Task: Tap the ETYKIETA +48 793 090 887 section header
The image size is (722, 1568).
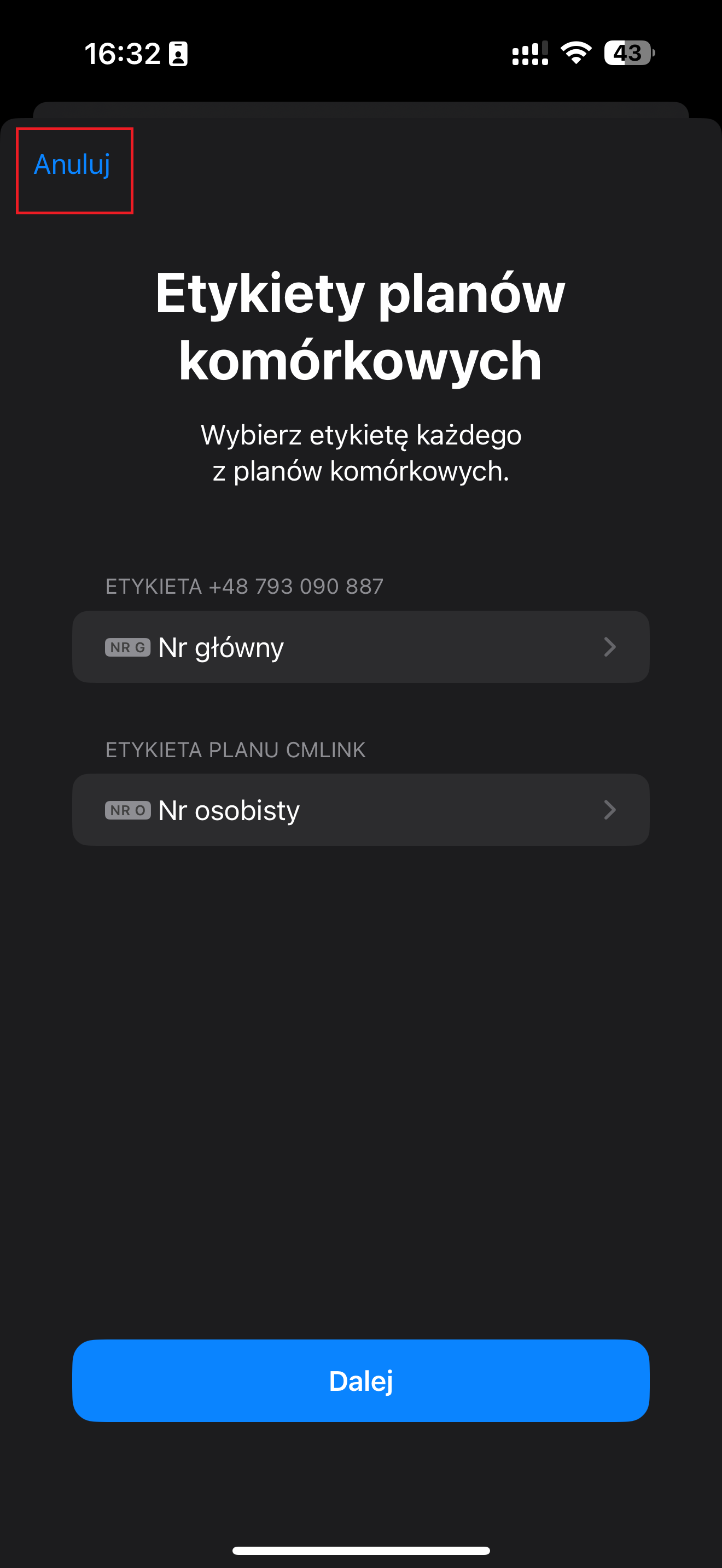Action: click(x=244, y=586)
